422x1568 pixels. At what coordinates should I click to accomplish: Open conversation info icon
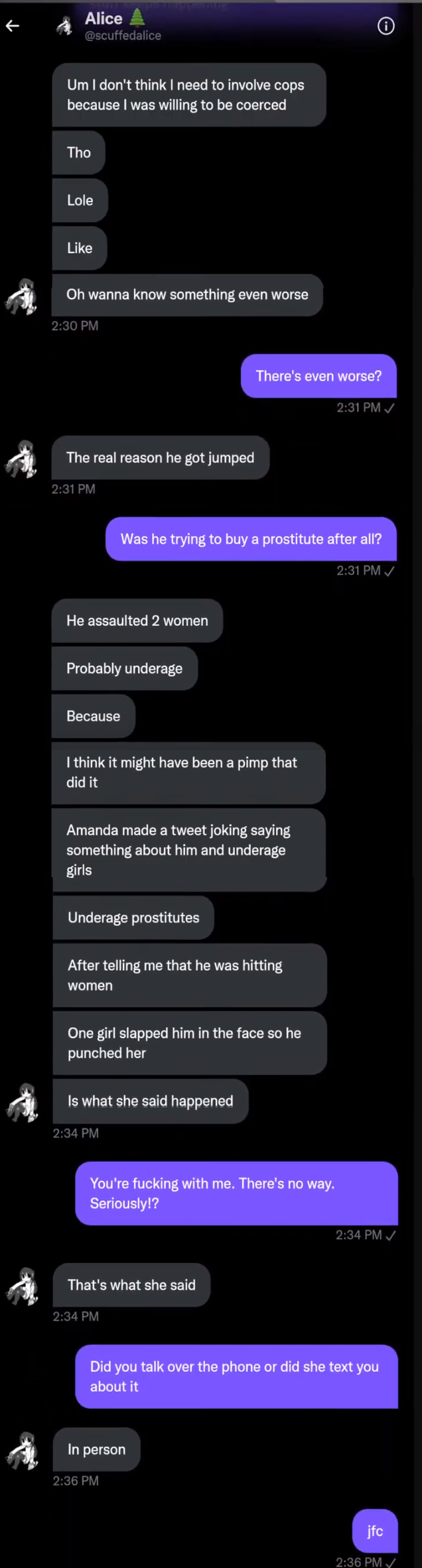386,26
